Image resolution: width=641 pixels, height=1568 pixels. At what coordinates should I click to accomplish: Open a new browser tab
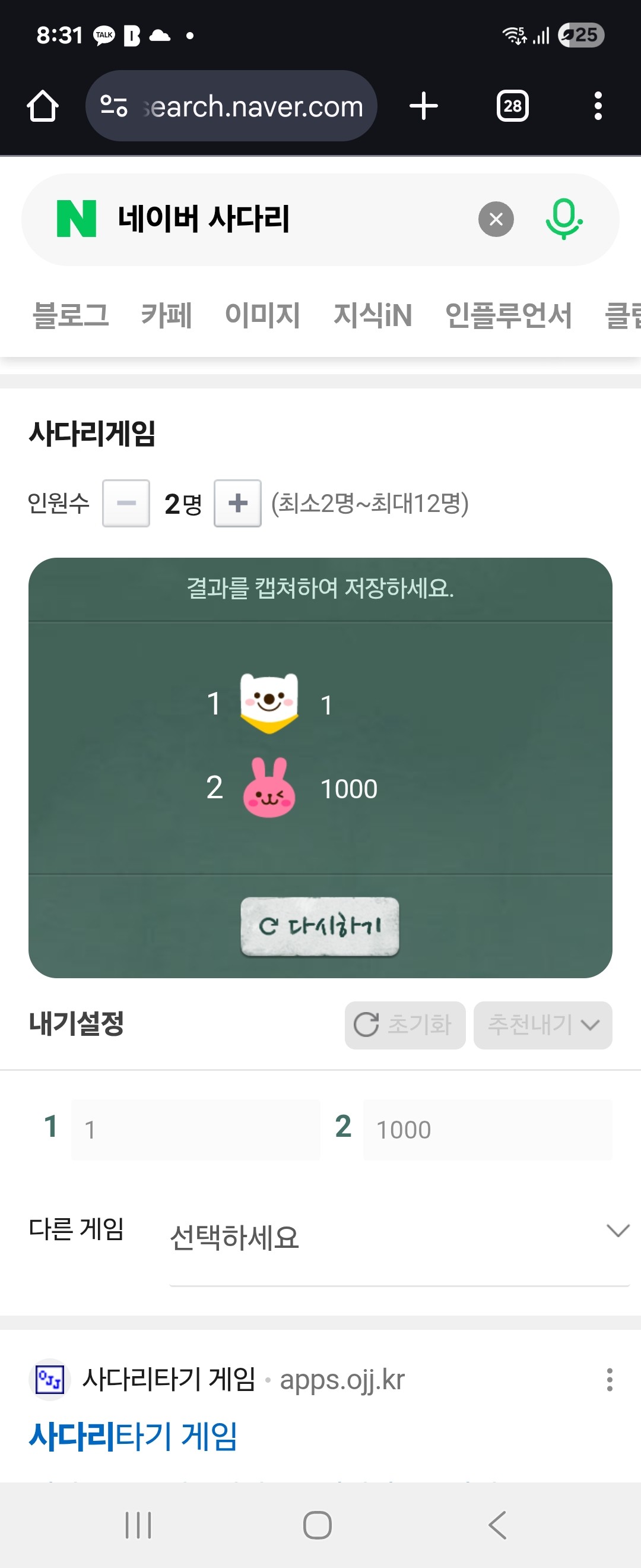(423, 106)
